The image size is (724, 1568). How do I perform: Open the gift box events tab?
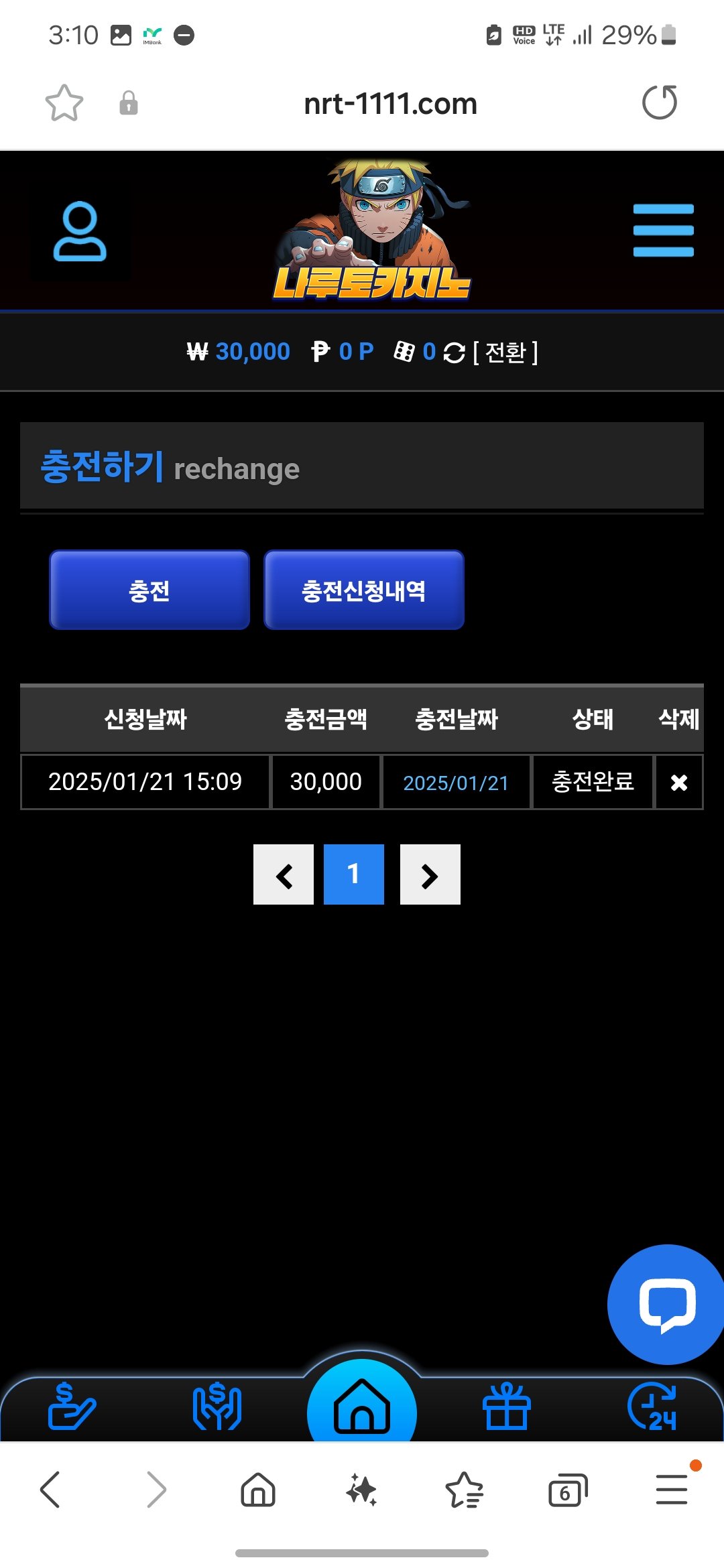pos(507,1407)
